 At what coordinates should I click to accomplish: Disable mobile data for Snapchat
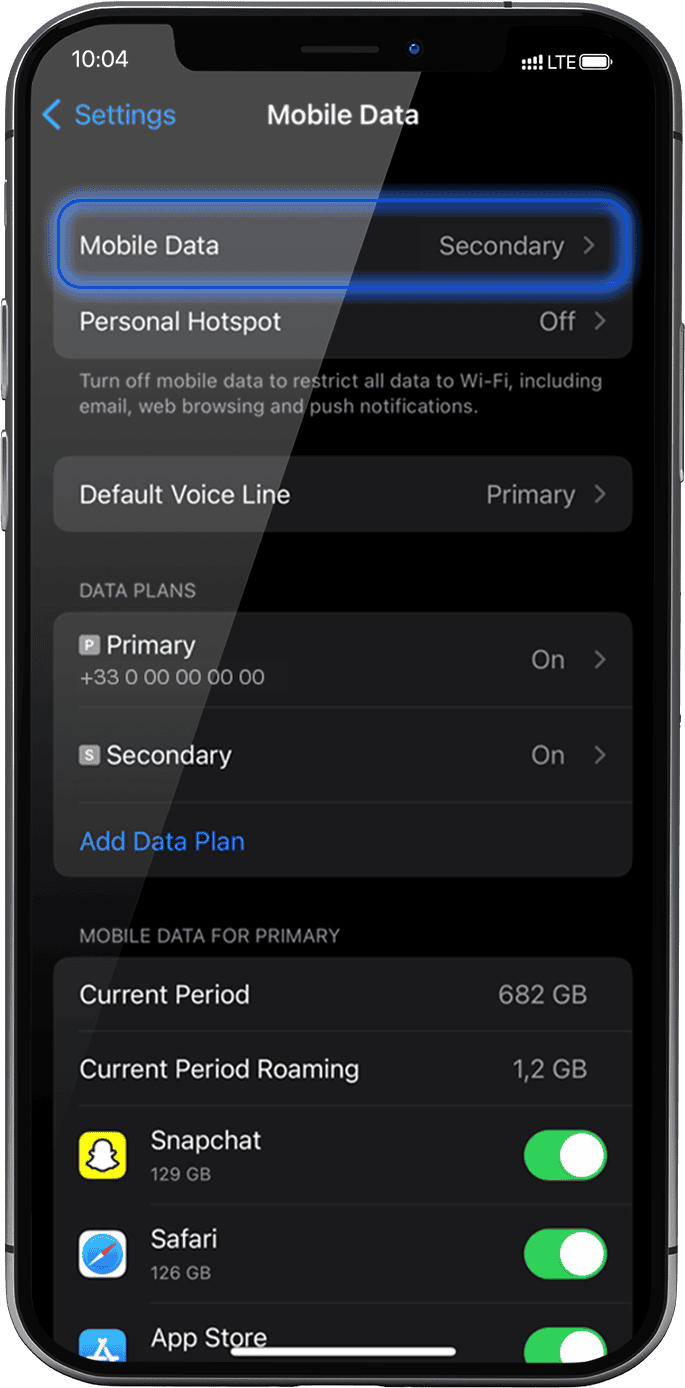tap(565, 1156)
